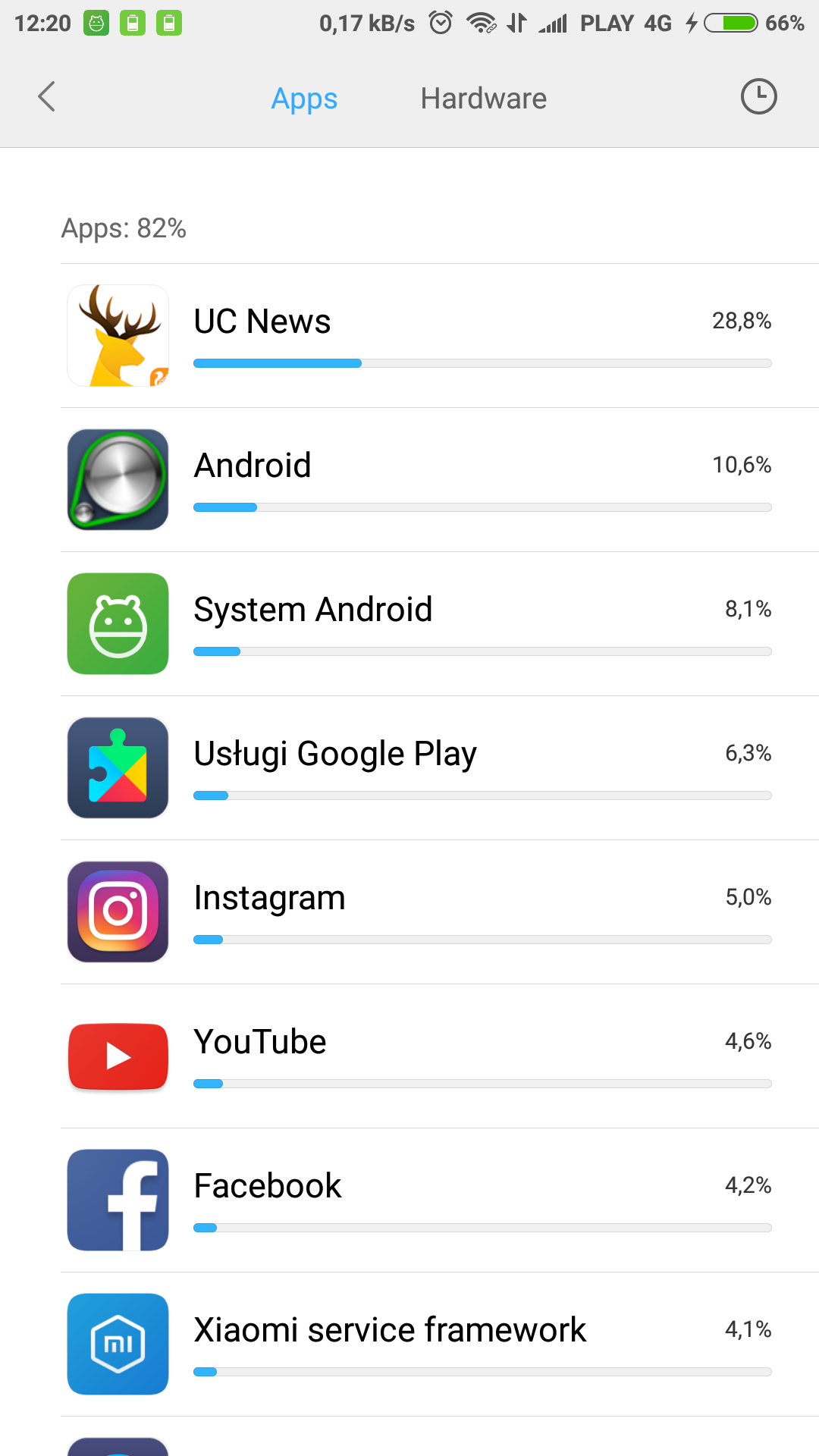Open Facebook battery usage details
Image resolution: width=819 pixels, height=1456 pixels.
(440, 1200)
